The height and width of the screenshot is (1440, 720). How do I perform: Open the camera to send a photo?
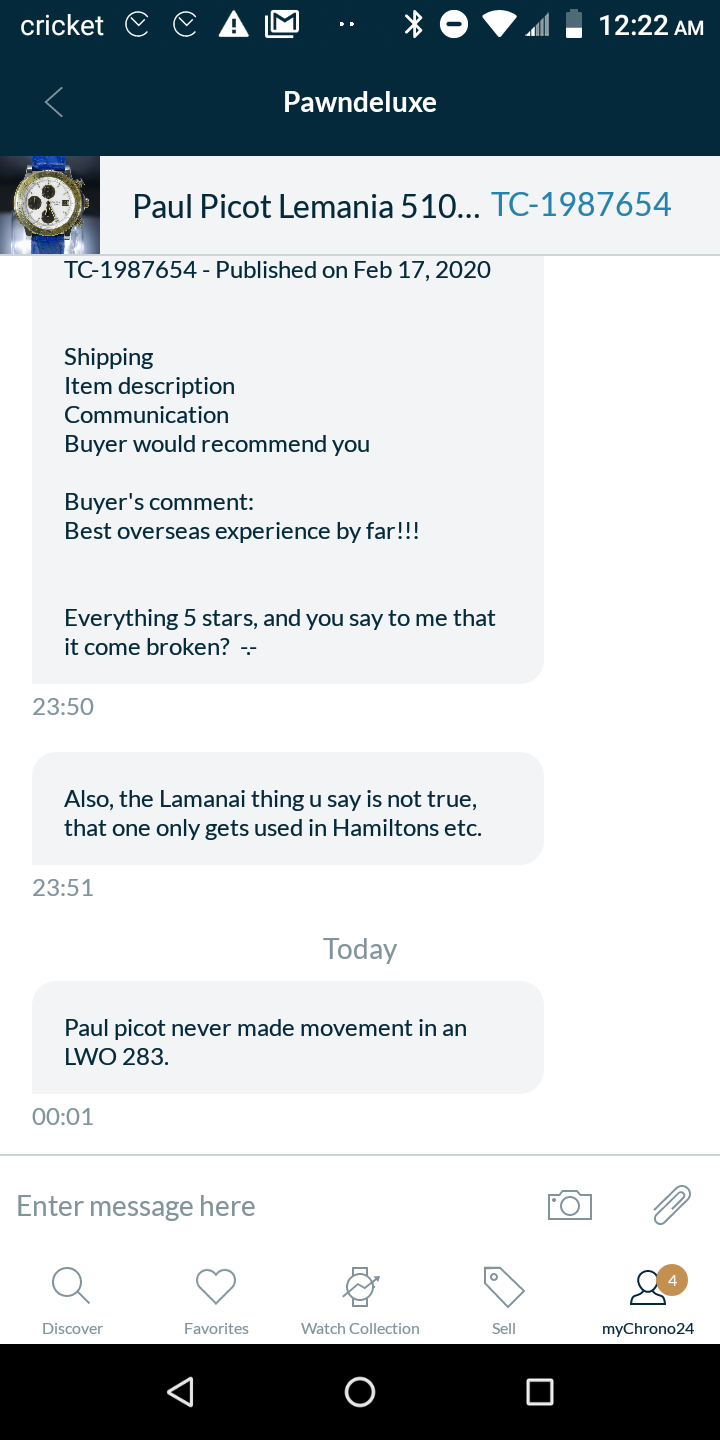pos(570,1205)
